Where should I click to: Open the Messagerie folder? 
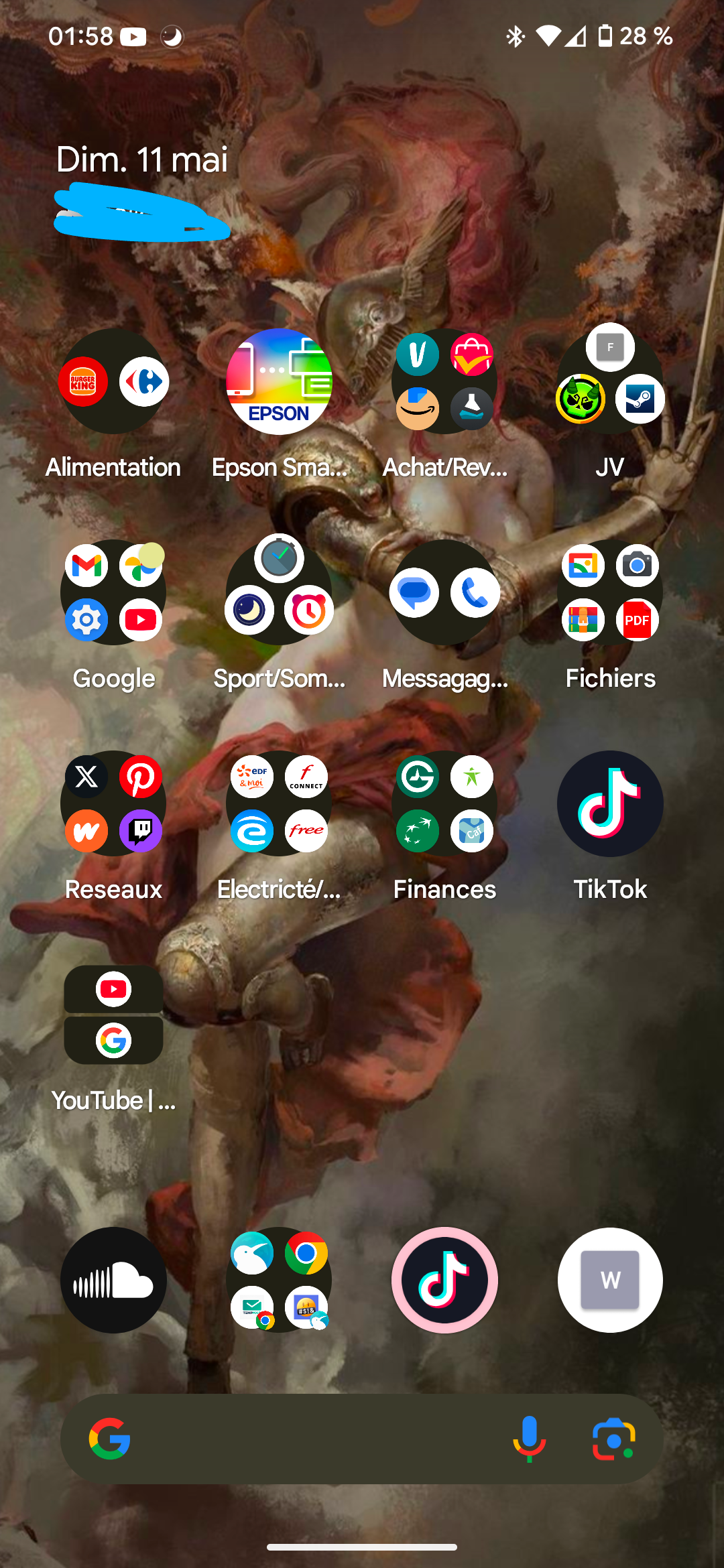click(444, 592)
